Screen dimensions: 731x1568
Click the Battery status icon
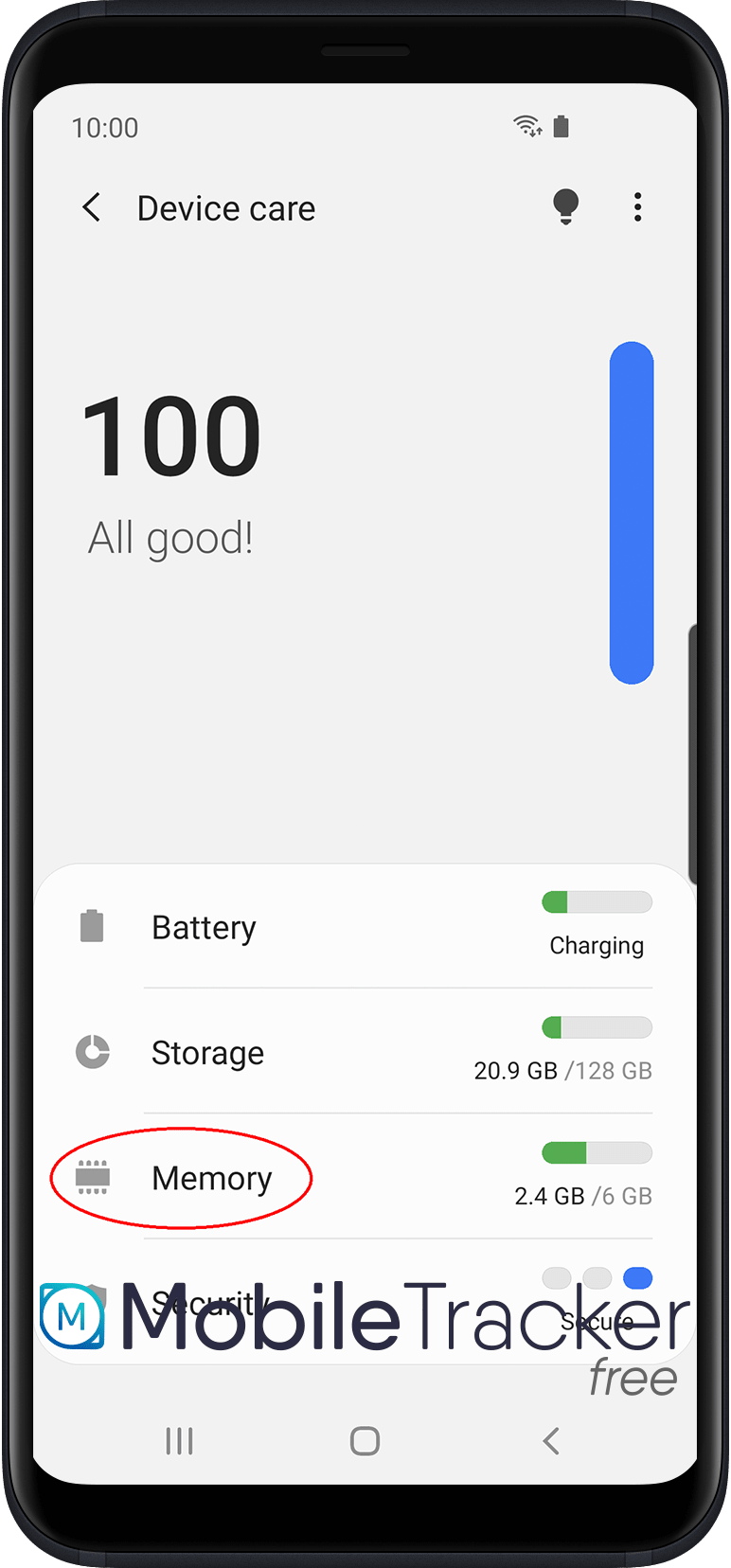pos(92,927)
